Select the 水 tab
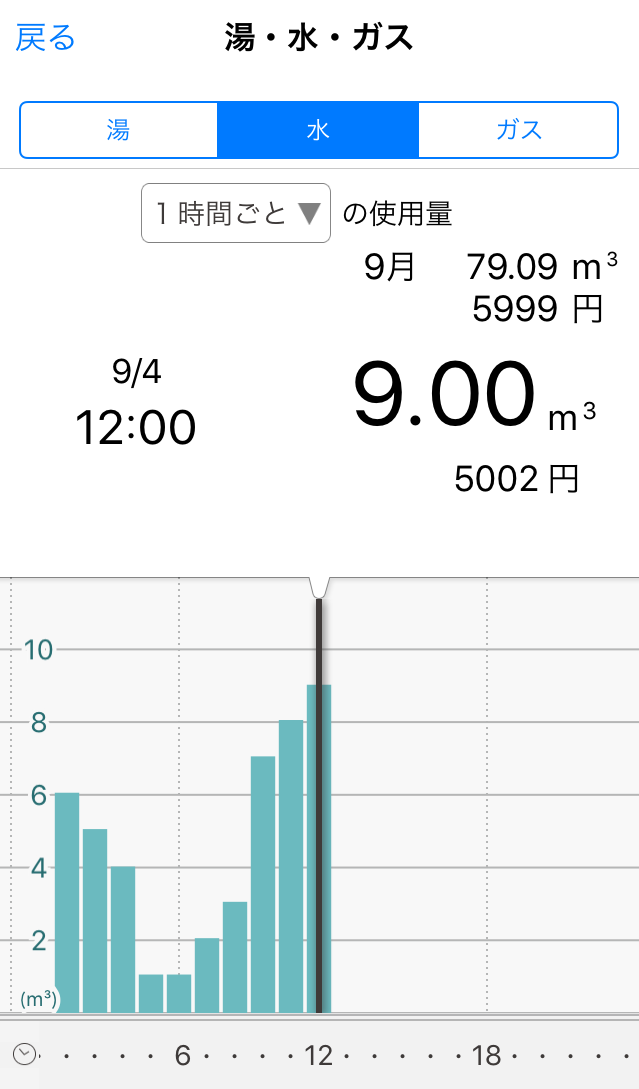 tap(318, 130)
